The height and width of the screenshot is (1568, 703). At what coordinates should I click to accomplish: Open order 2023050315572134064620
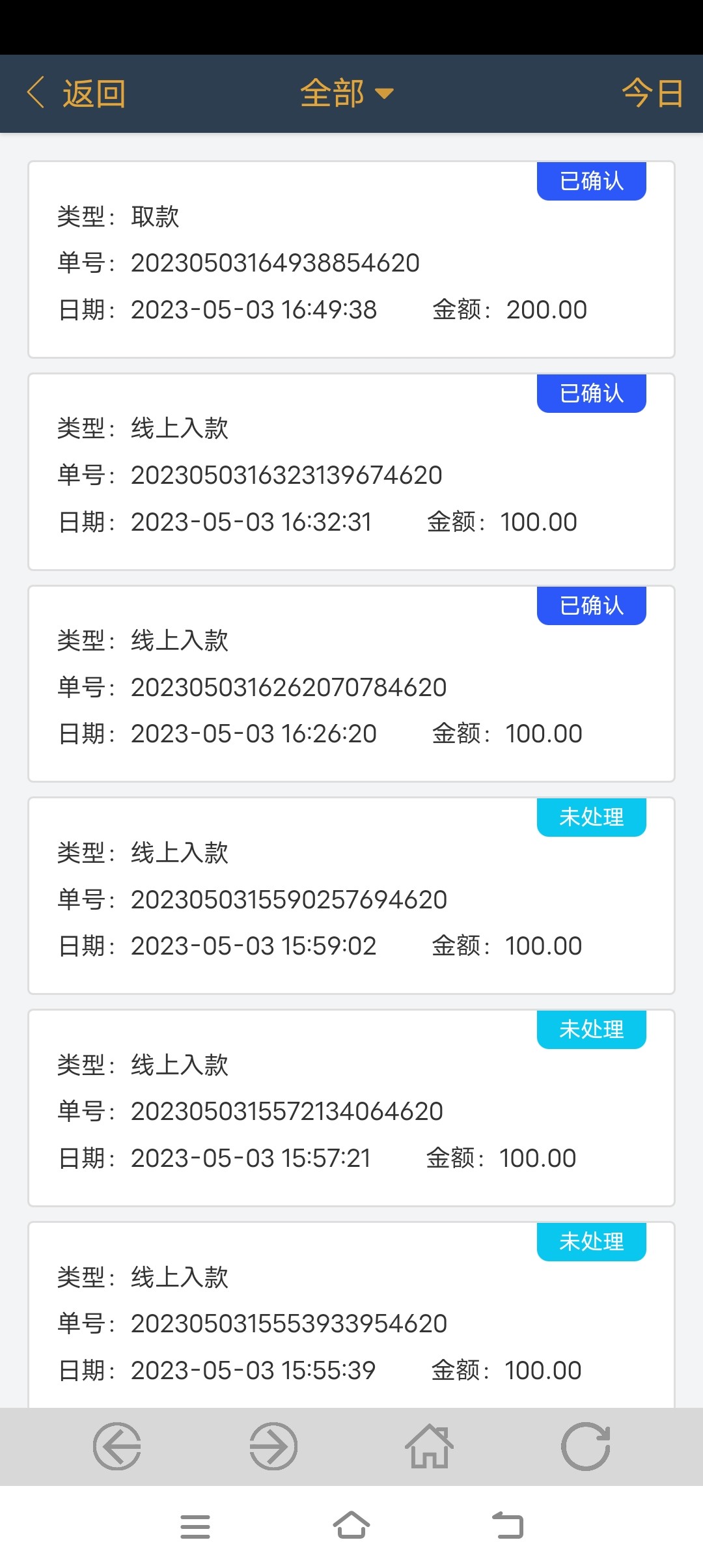click(x=351, y=1109)
